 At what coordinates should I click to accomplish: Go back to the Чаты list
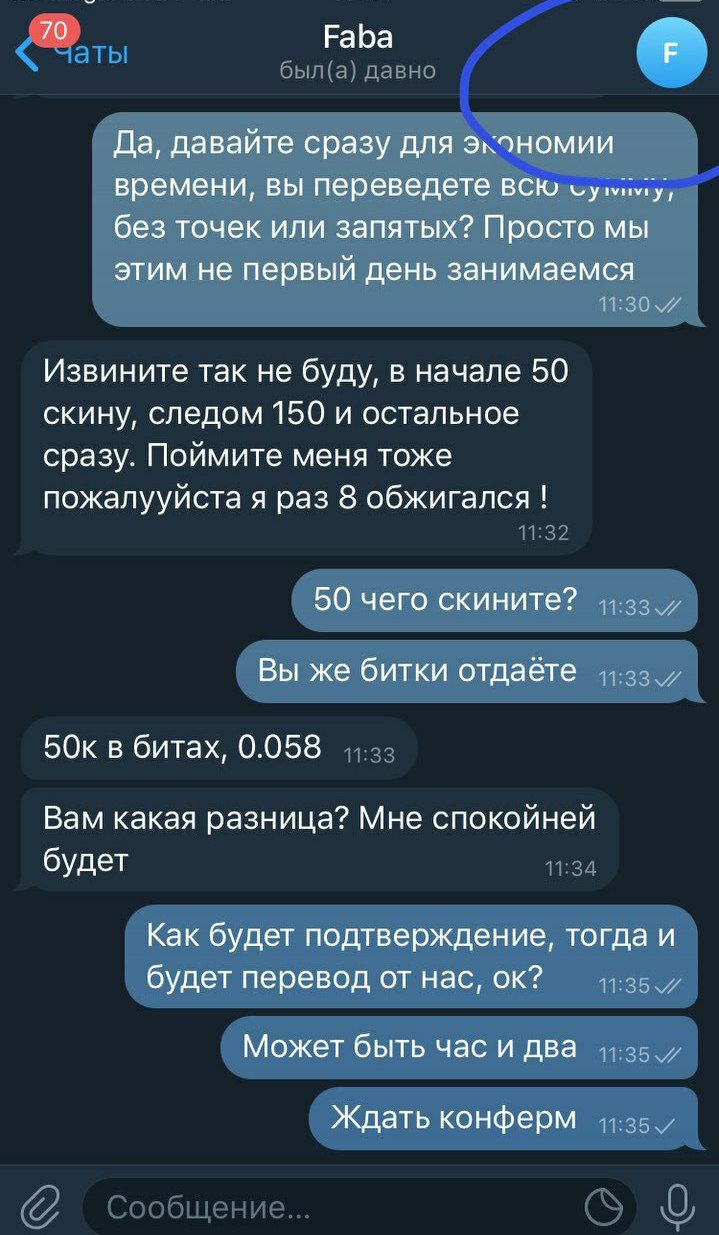pos(70,52)
